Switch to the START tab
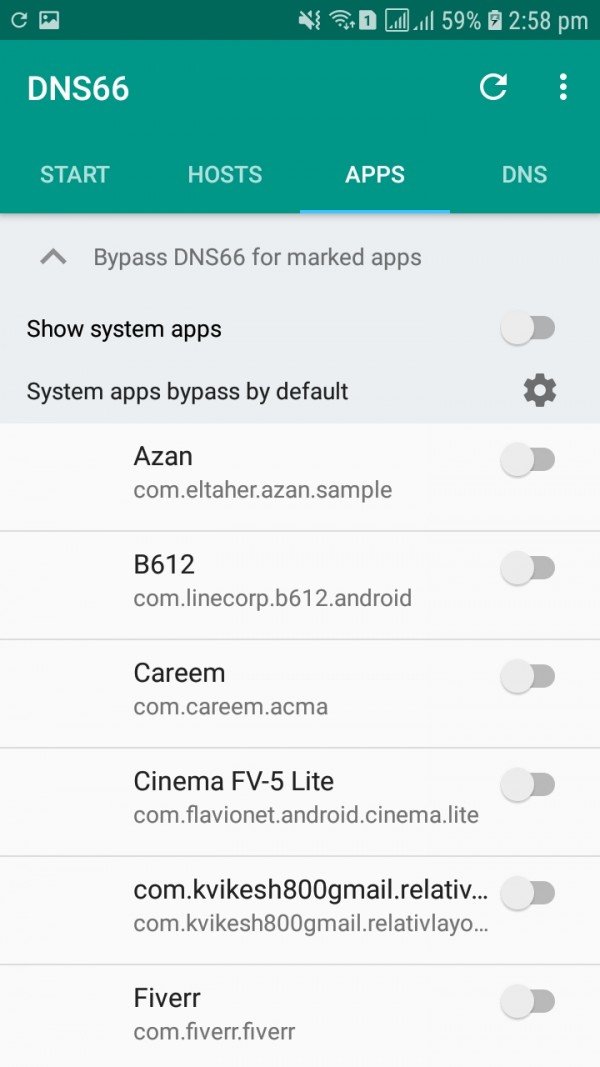This screenshot has width=600, height=1067. tap(75, 174)
